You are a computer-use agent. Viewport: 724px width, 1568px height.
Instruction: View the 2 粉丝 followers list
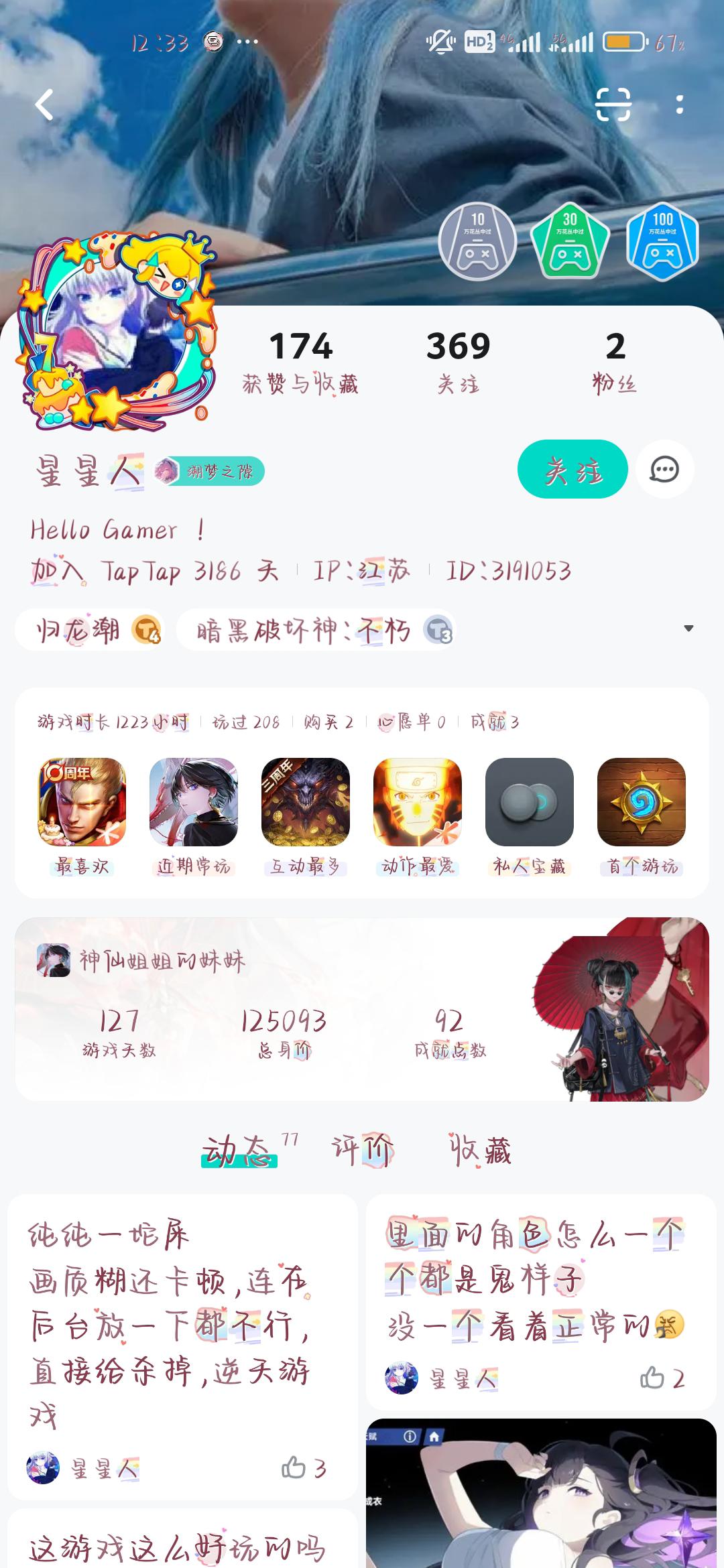[615, 362]
